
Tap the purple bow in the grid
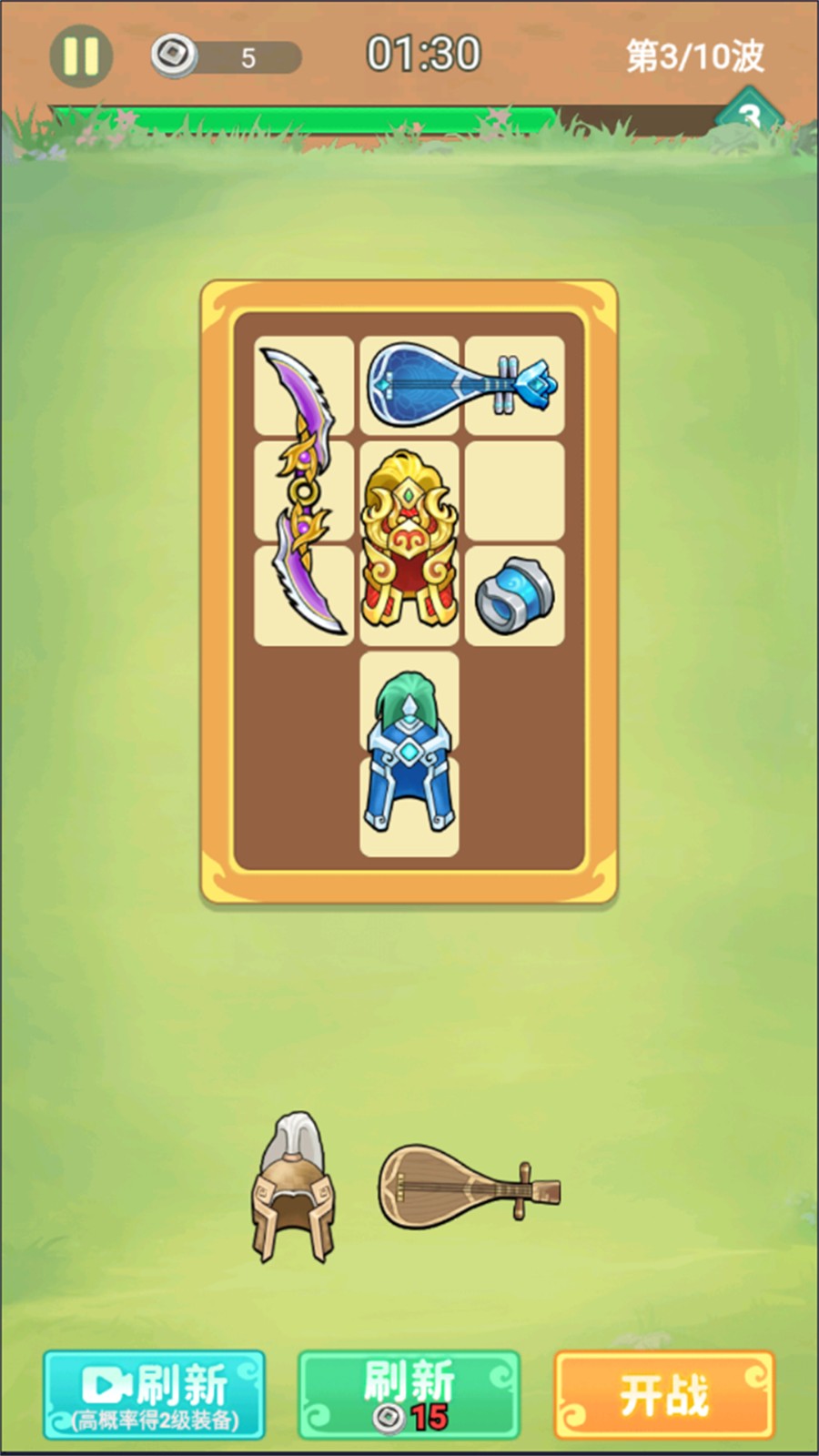(303, 491)
